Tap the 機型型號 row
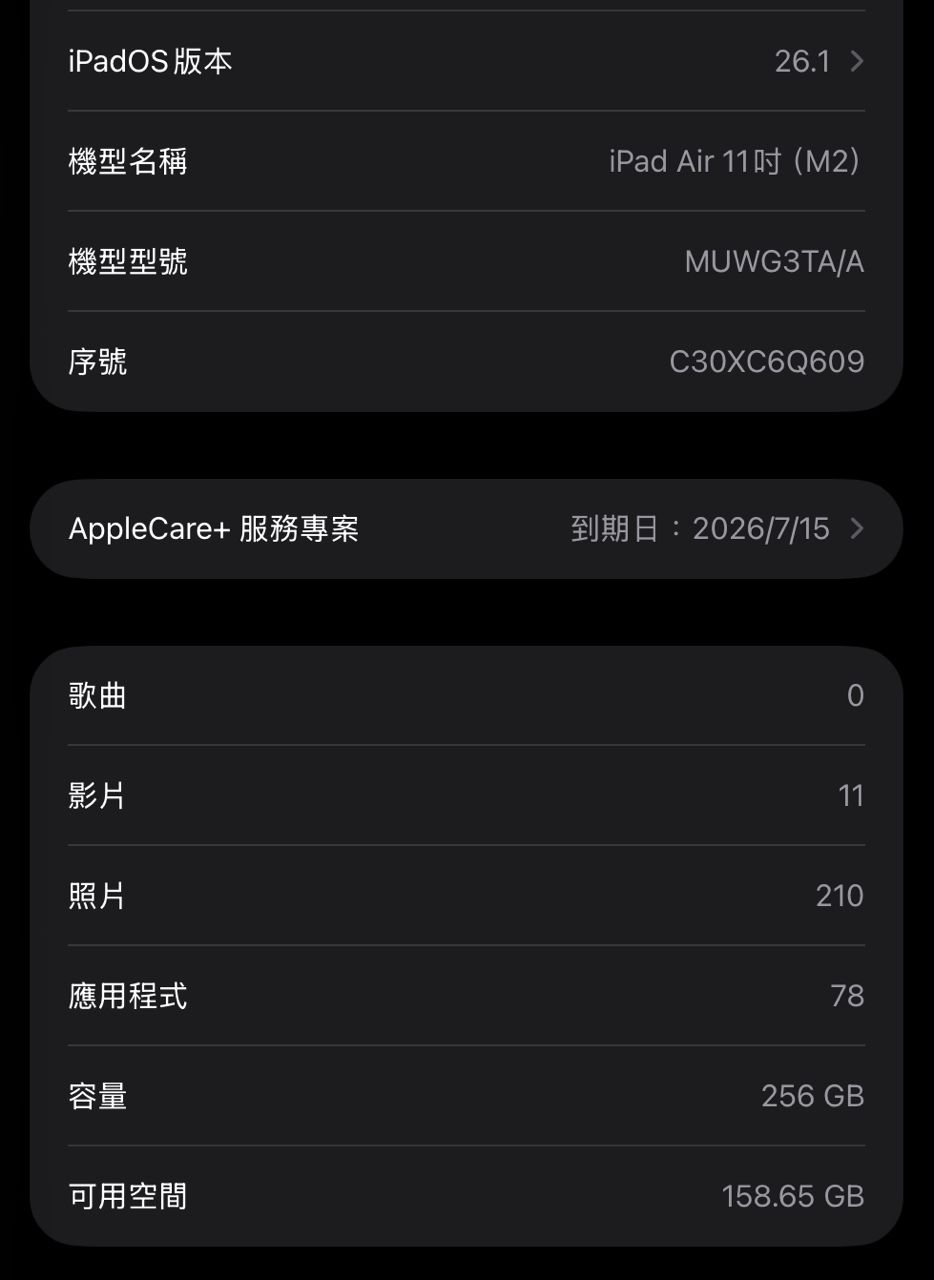This screenshot has width=934, height=1280. tap(466, 262)
